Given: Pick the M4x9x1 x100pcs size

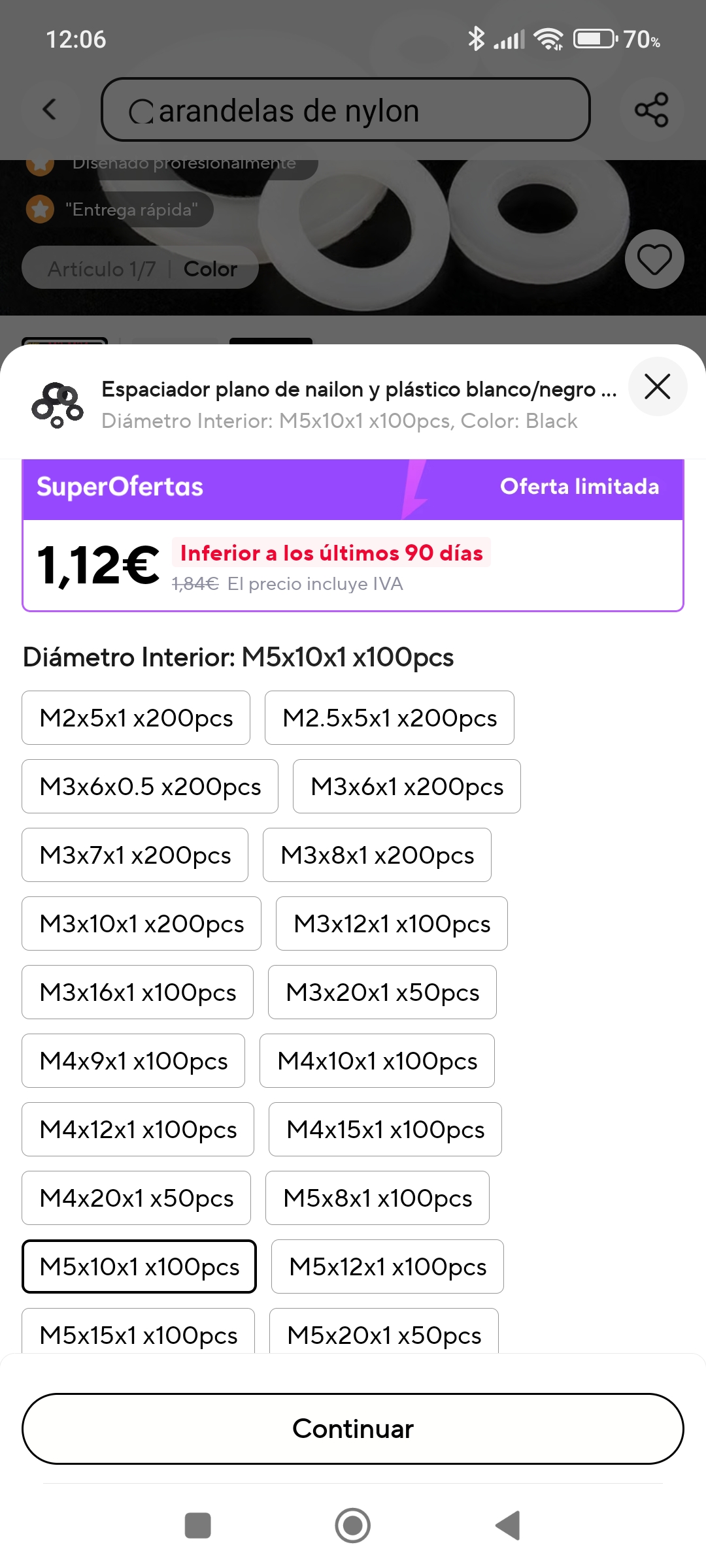Looking at the screenshot, I should (133, 1061).
